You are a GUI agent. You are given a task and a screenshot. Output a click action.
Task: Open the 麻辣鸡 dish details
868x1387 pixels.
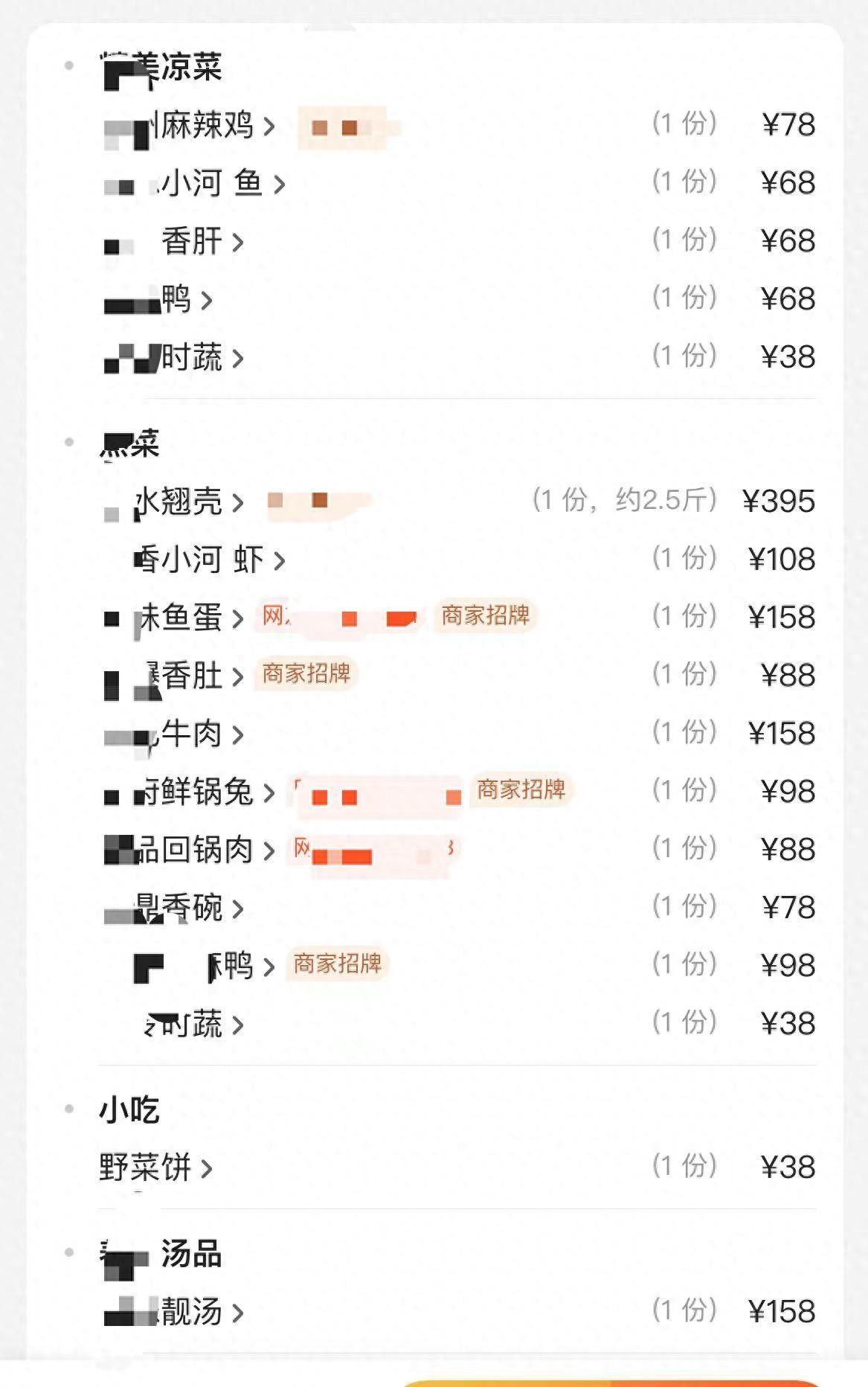click(208, 126)
